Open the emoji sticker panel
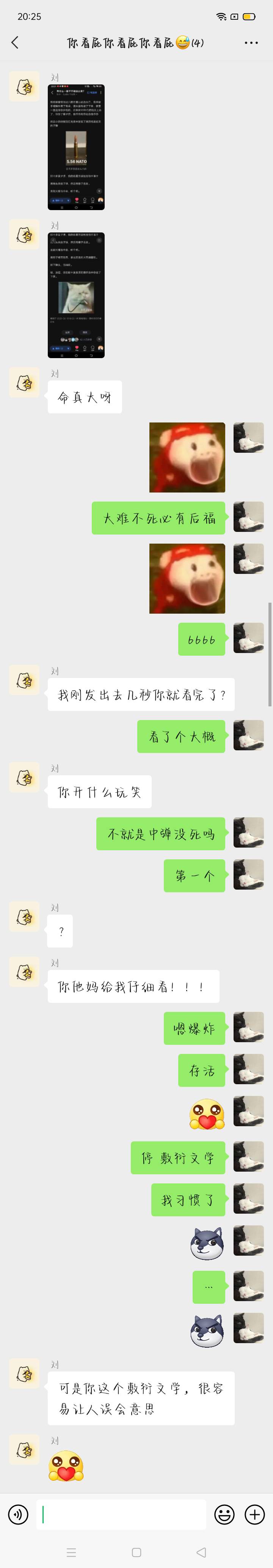273x1568 pixels. 224,1514
